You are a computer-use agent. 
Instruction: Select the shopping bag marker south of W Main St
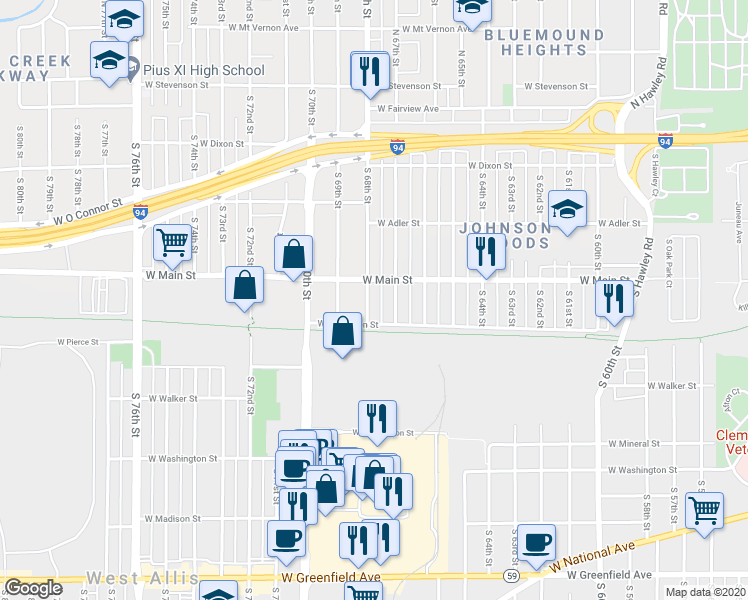pyautogui.click(x=342, y=332)
